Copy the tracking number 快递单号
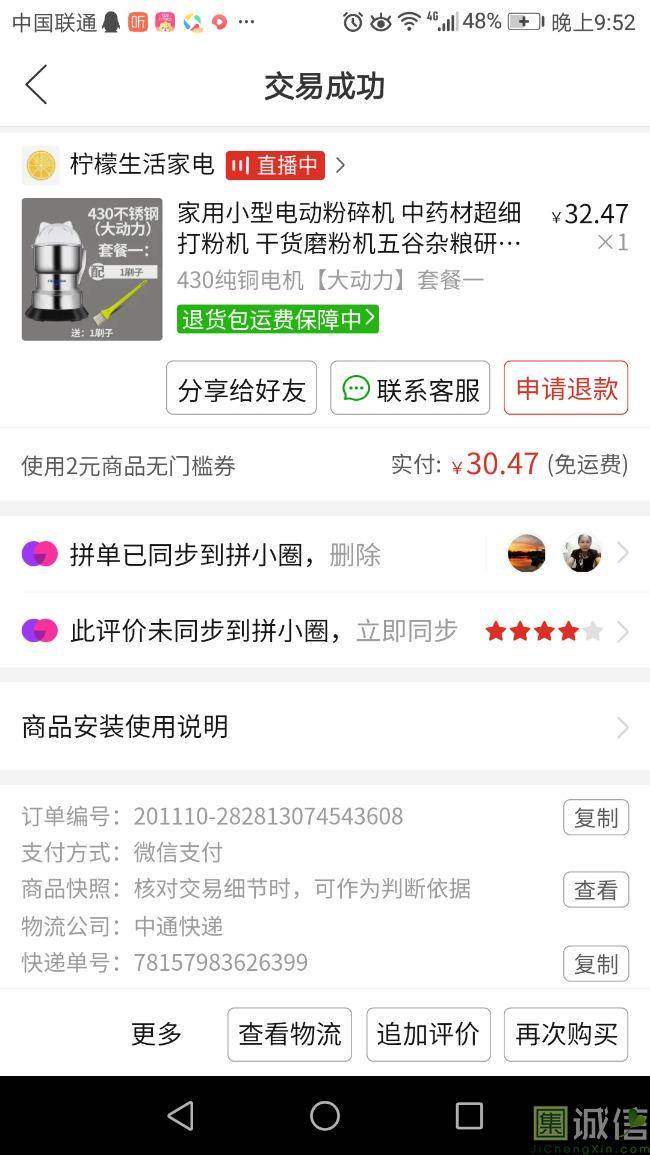The height and width of the screenshot is (1155, 650). coord(595,964)
